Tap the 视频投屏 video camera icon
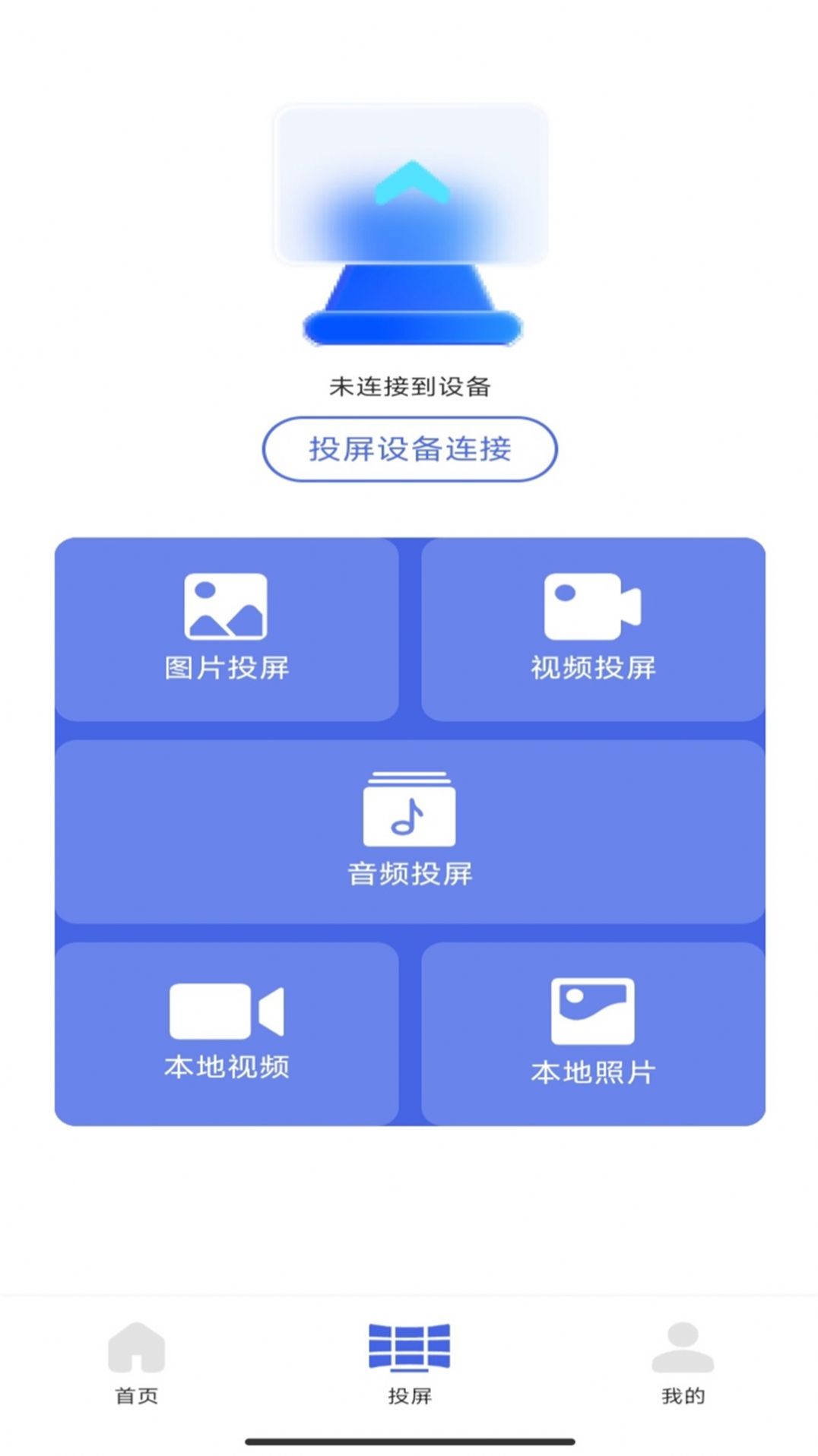The height and width of the screenshot is (1456, 818). [x=592, y=604]
